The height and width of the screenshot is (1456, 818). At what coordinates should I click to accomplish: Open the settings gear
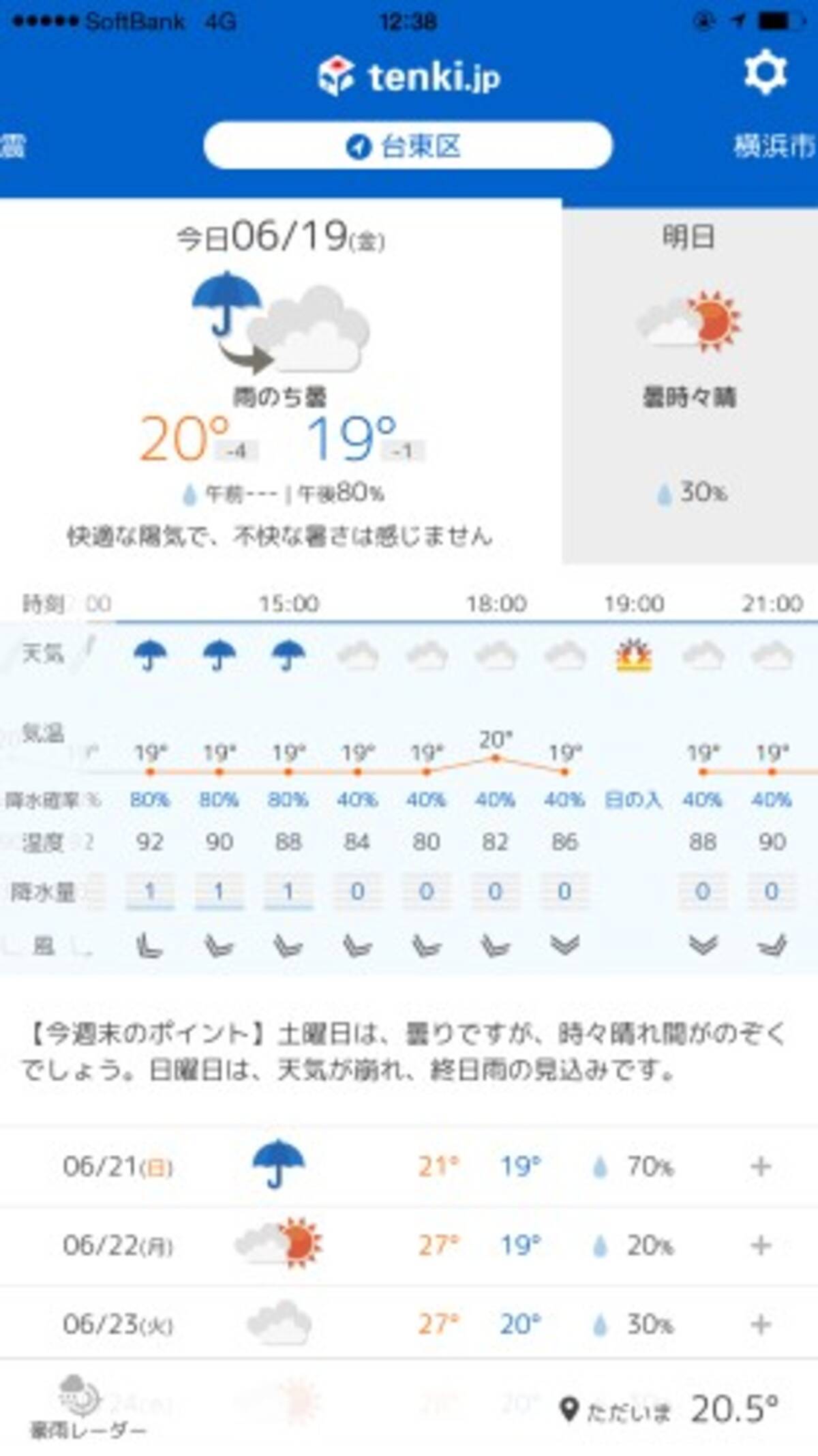[765, 72]
